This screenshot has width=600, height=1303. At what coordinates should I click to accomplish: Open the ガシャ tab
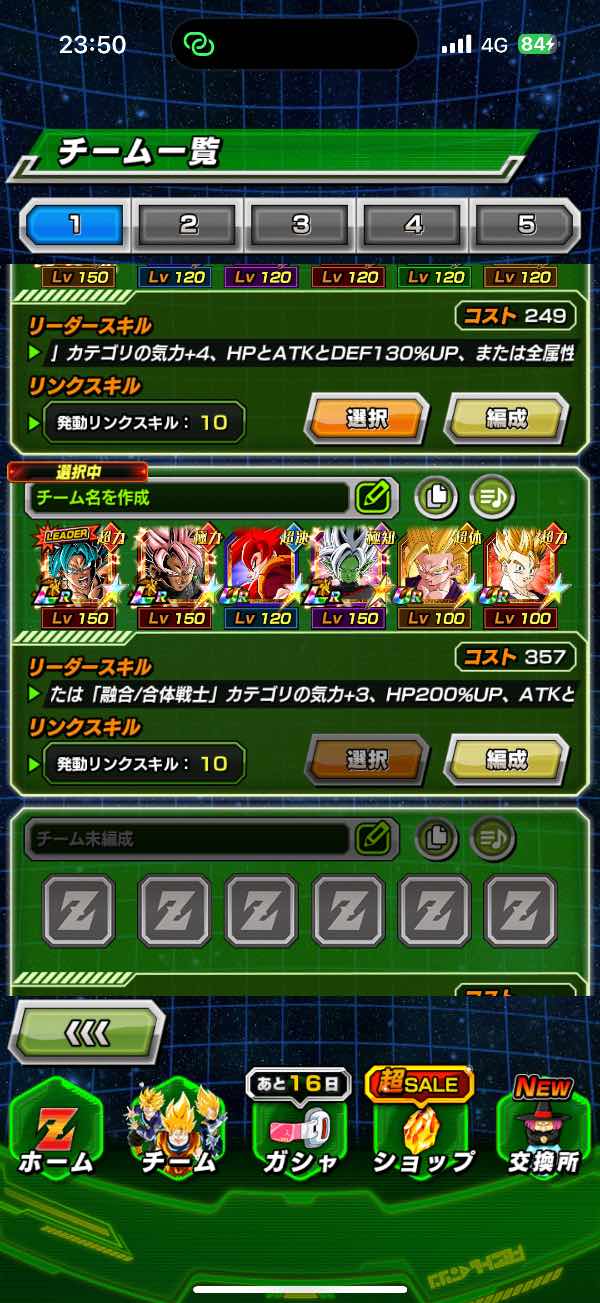click(300, 1130)
